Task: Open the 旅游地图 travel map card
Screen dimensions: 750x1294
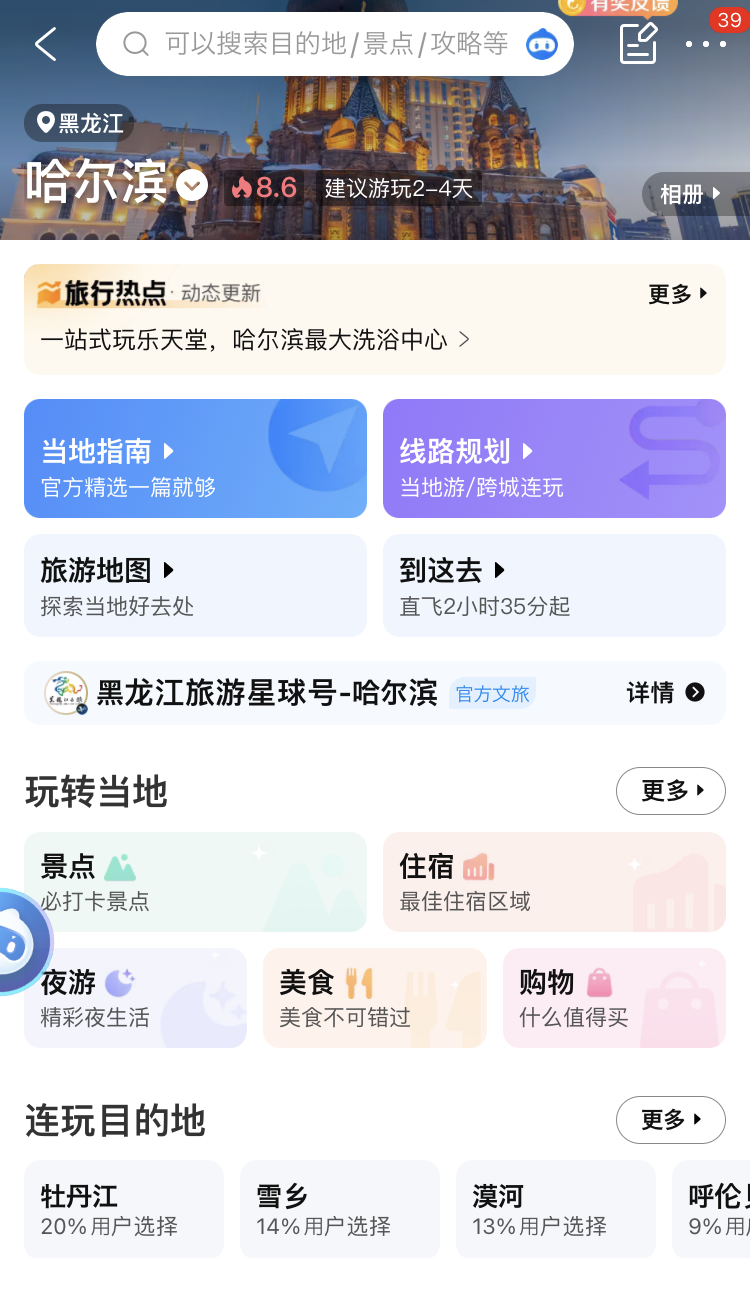Action: click(x=195, y=585)
